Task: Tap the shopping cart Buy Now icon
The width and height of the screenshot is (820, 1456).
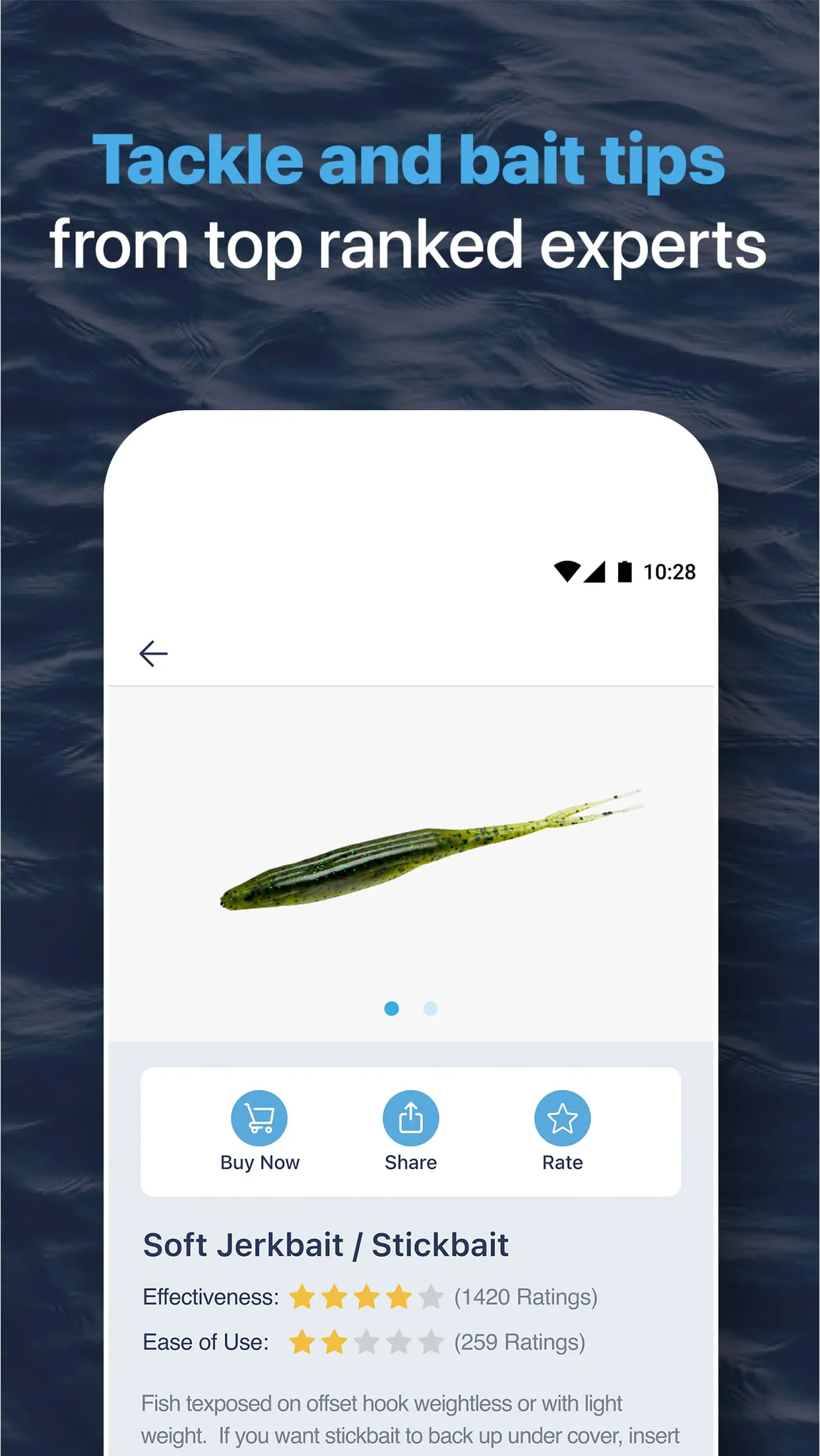Action: click(259, 1117)
